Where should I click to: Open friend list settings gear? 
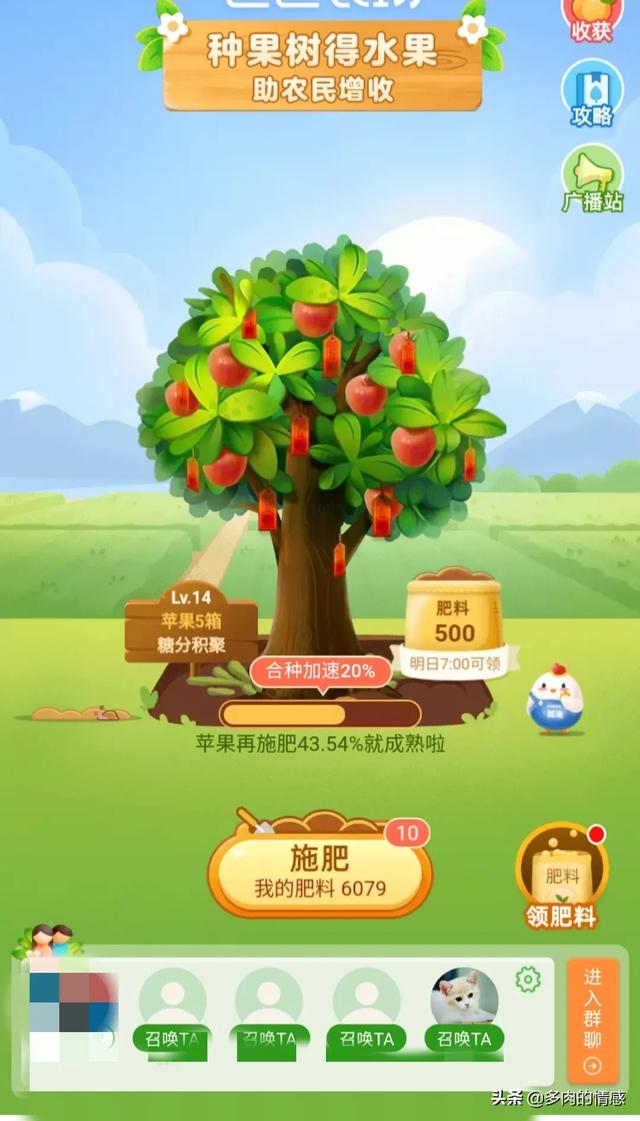[528, 979]
